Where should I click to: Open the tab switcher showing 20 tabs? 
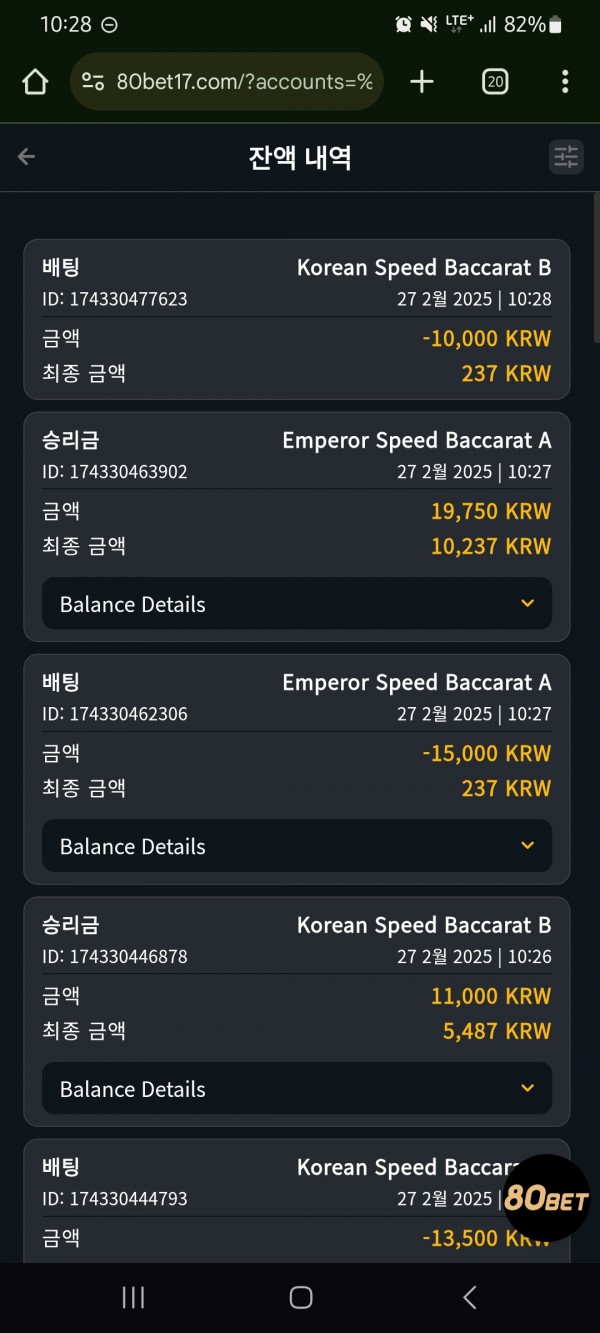[494, 82]
